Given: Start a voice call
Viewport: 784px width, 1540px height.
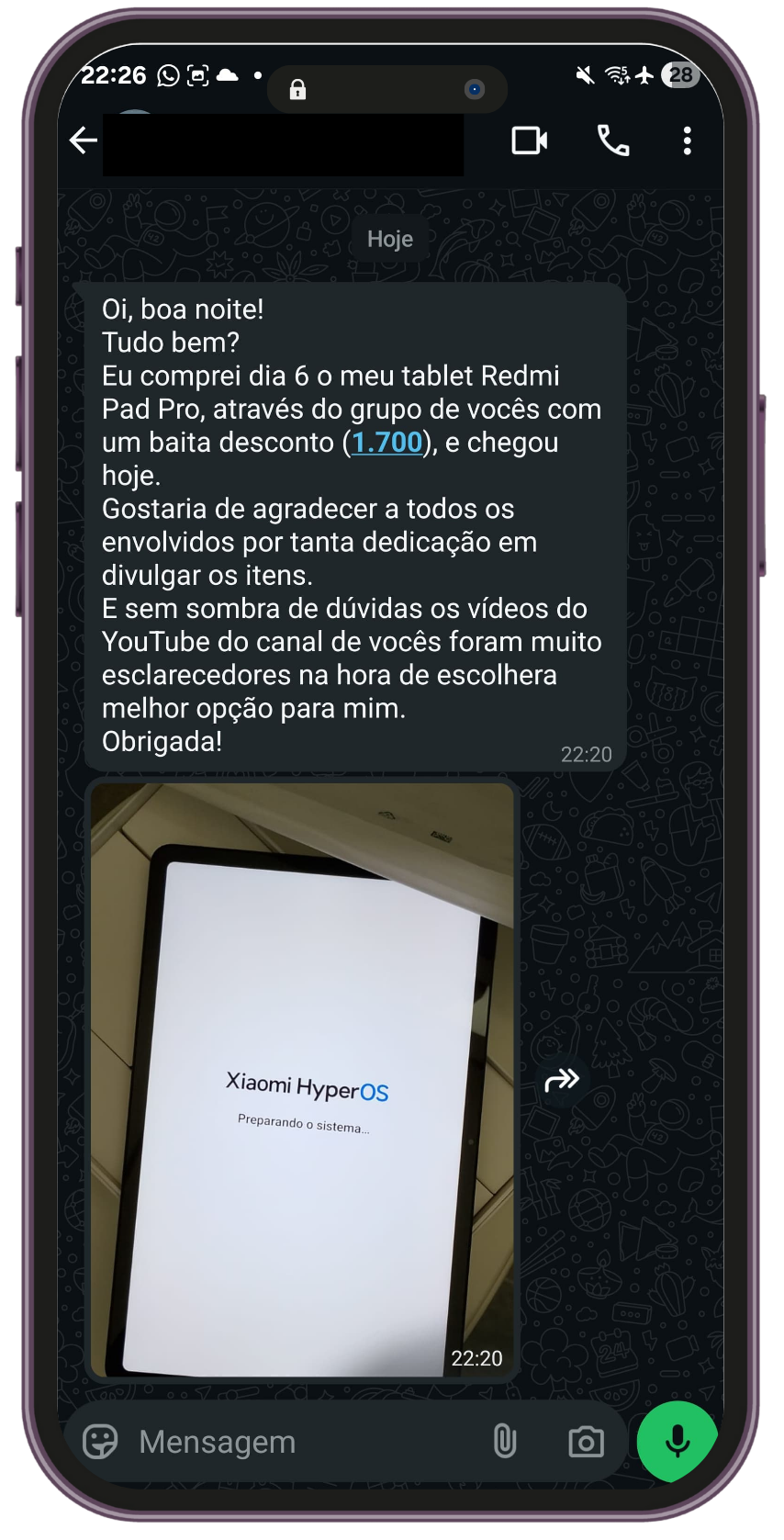Looking at the screenshot, I should [x=613, y=141].
